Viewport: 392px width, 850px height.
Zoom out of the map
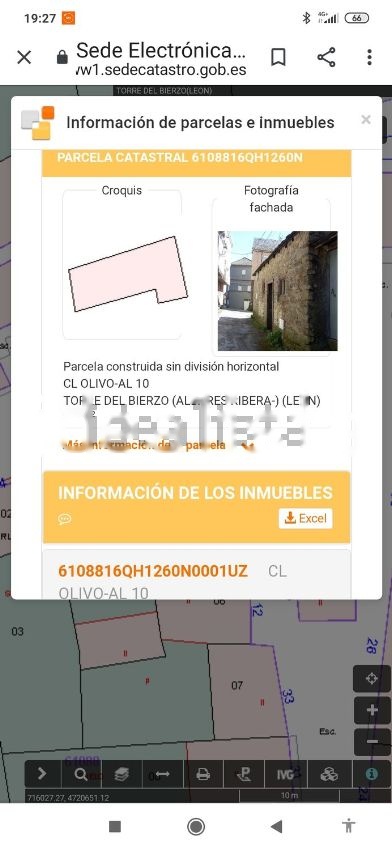click(x=372, y=742)
